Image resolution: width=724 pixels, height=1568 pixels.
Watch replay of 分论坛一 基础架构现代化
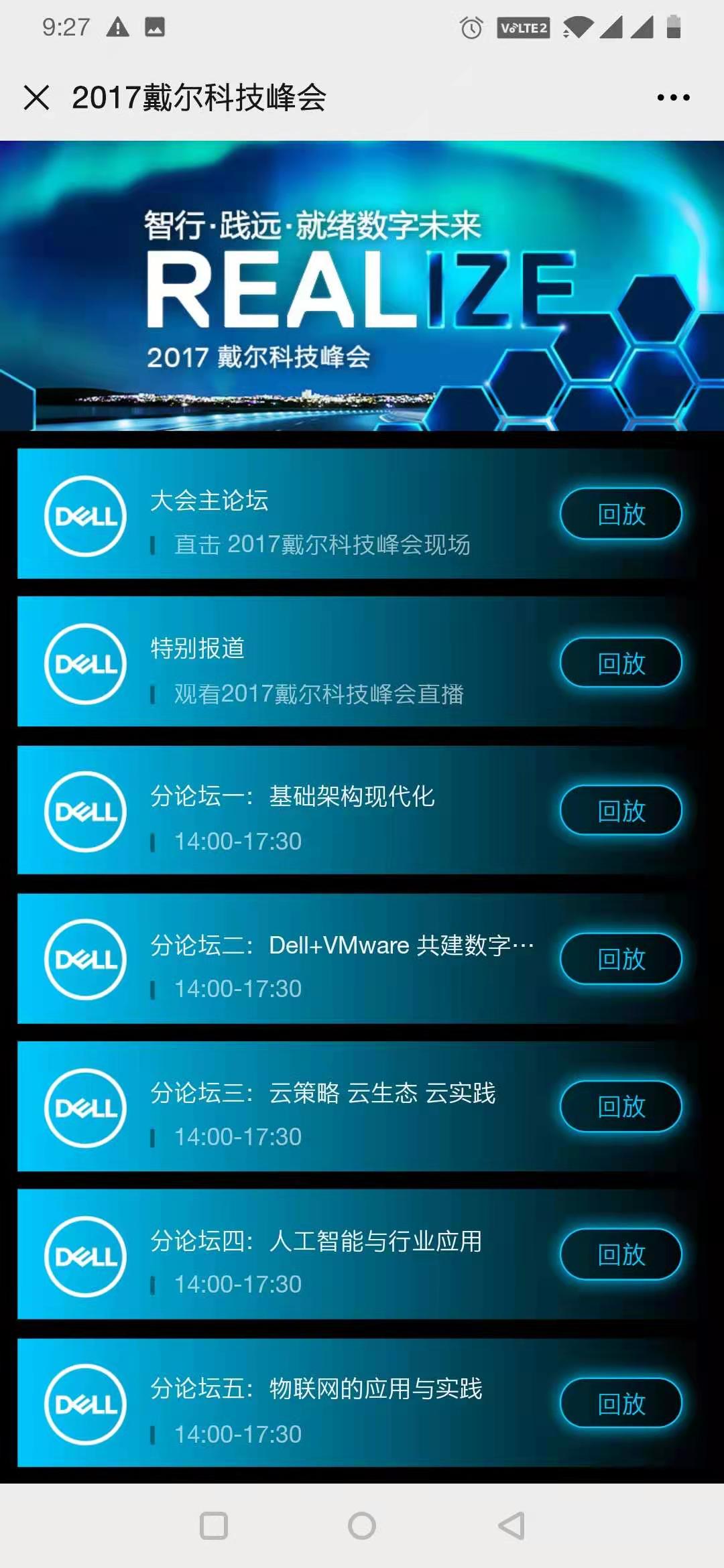tap(621, 810)
